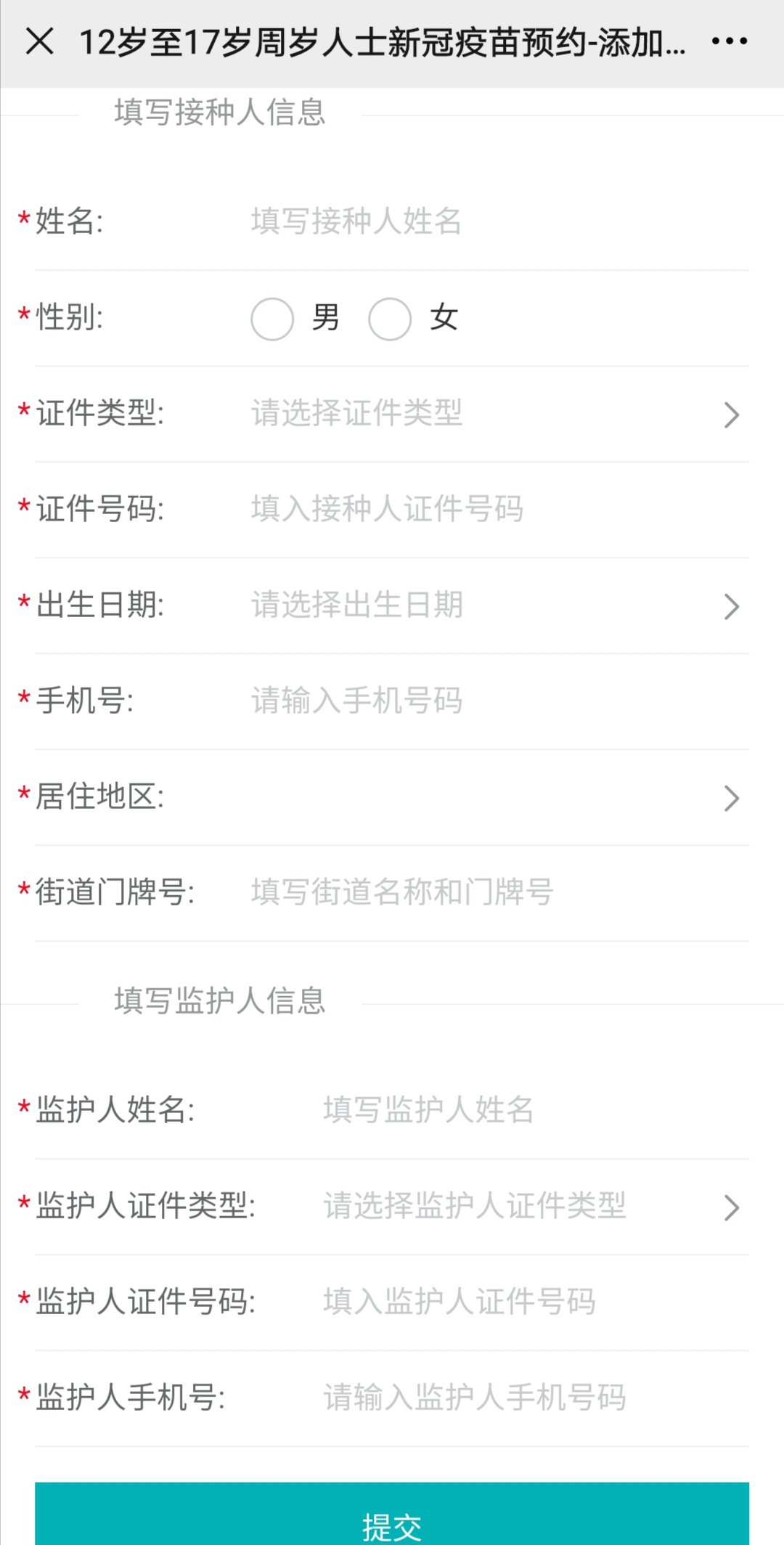The width and height of the screenshot is (784, 1545).
Task: Open the 证件类型 picker
Action: (x=494, y=414)
